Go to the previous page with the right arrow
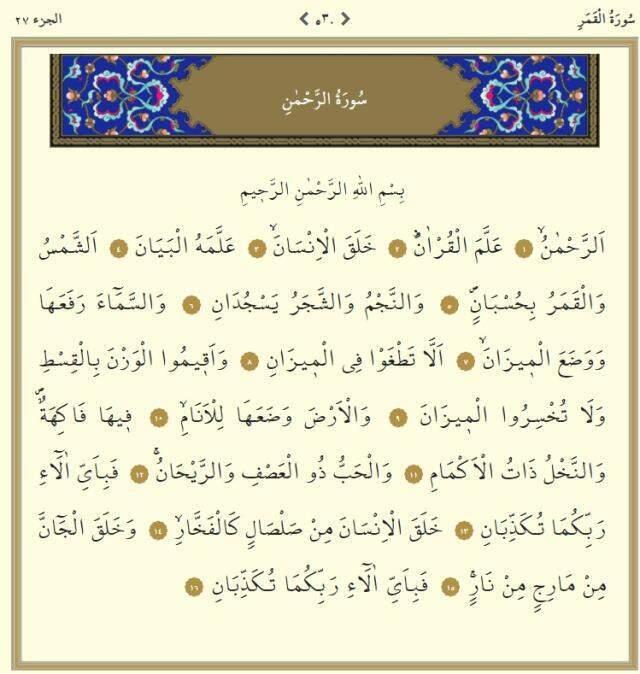 [x=346, y=18]
